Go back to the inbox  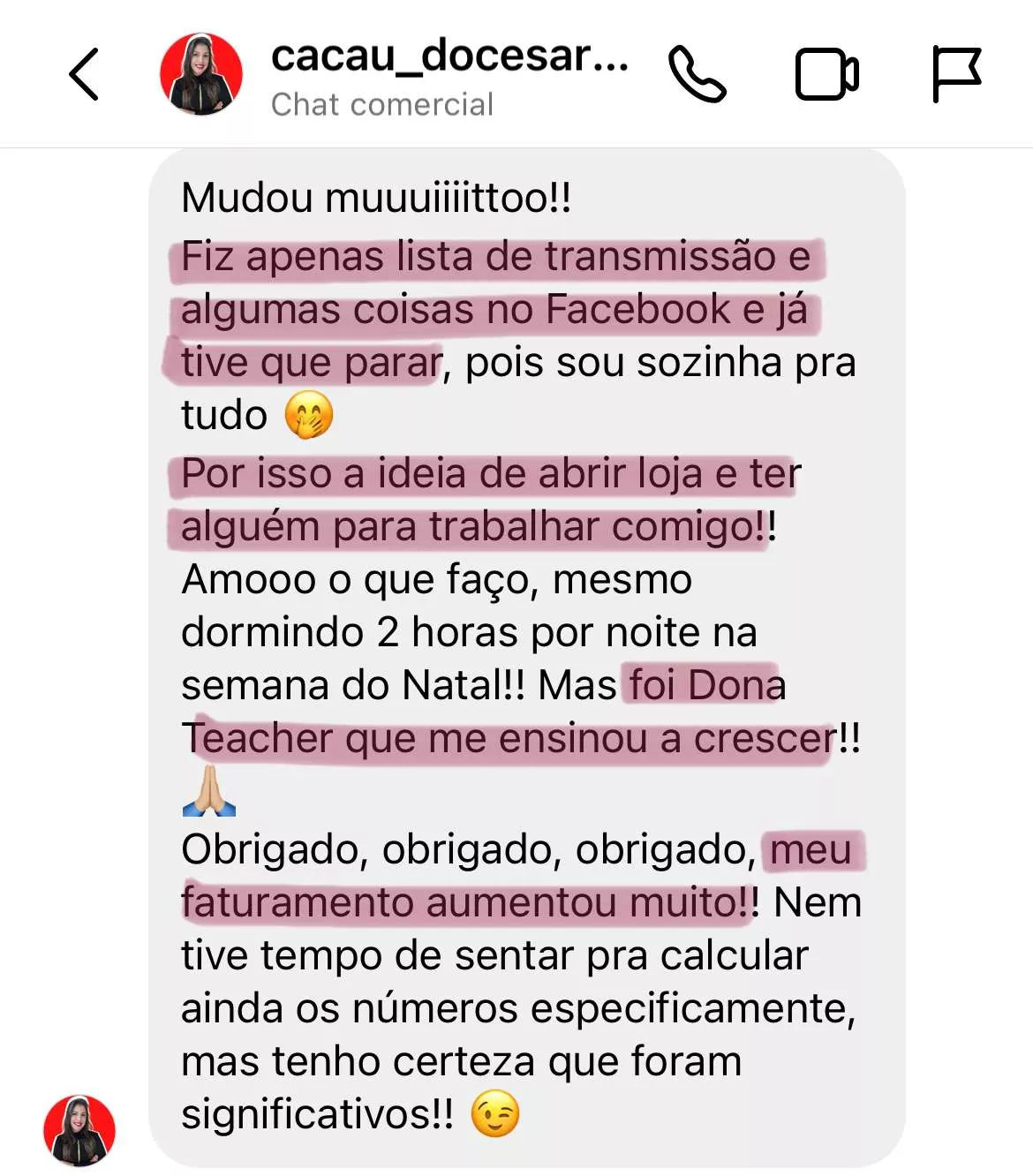click(84, 74)
